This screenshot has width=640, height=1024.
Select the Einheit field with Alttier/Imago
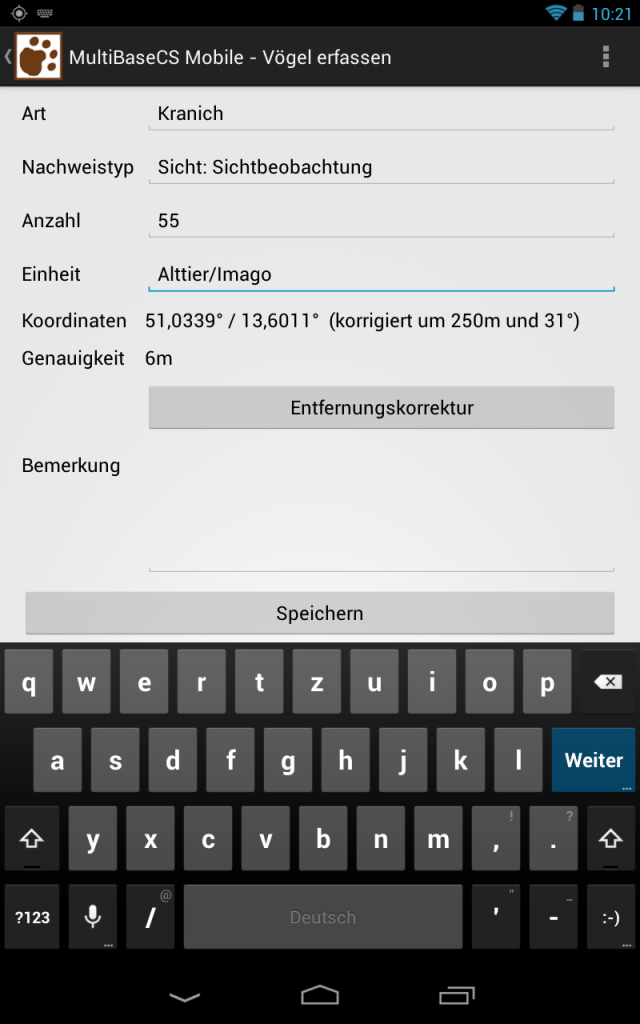tap(381, 274)
